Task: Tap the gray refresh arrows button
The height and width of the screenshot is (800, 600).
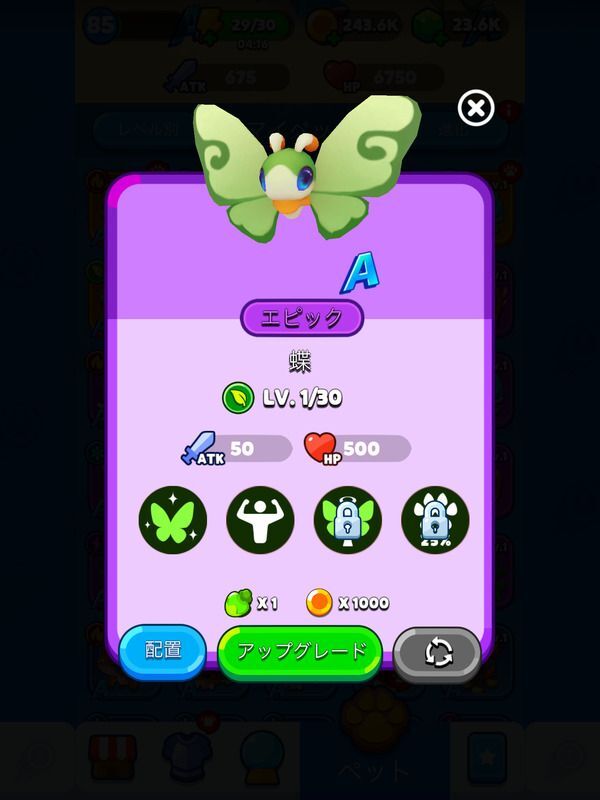Action: coord(437,652)
